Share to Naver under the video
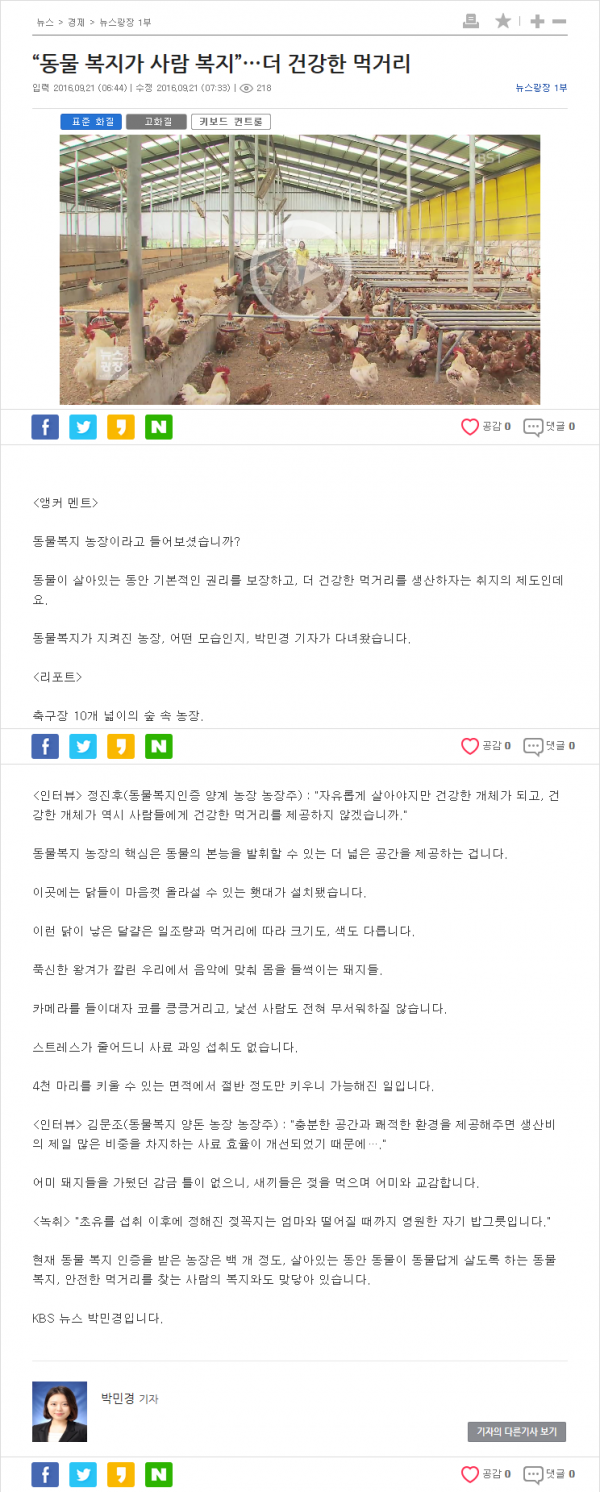The image size is (600, 1492). [159, 427]
